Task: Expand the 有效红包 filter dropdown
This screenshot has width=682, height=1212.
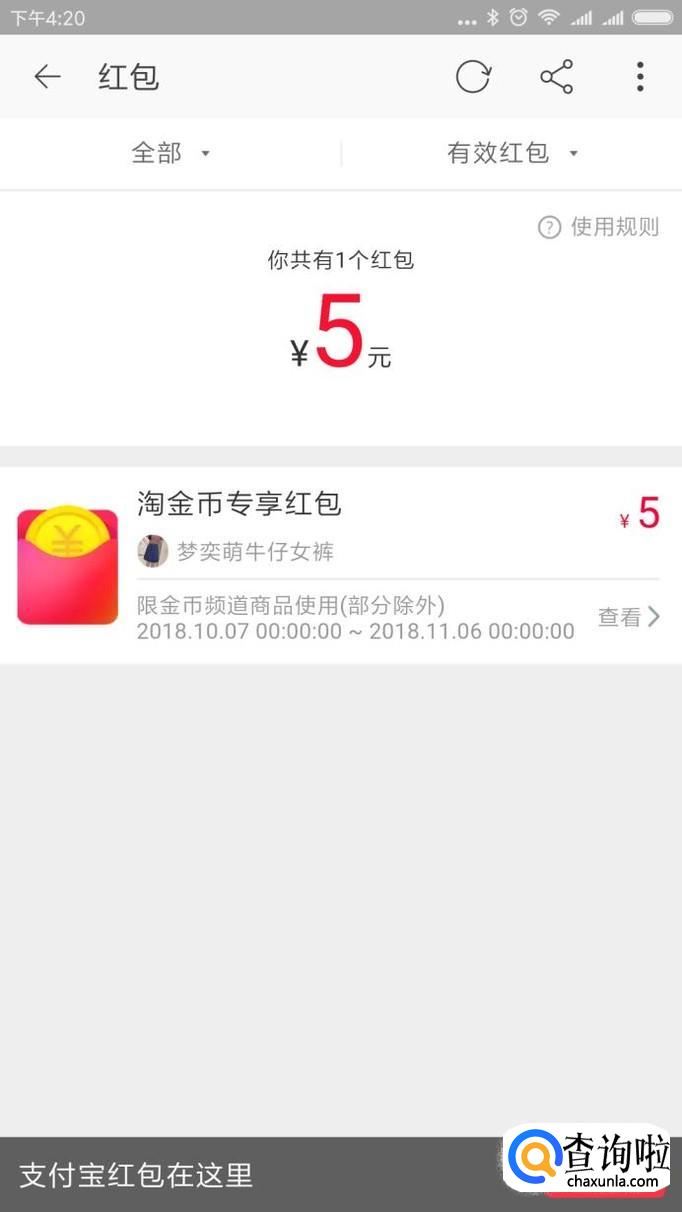Action: (511, 153)
